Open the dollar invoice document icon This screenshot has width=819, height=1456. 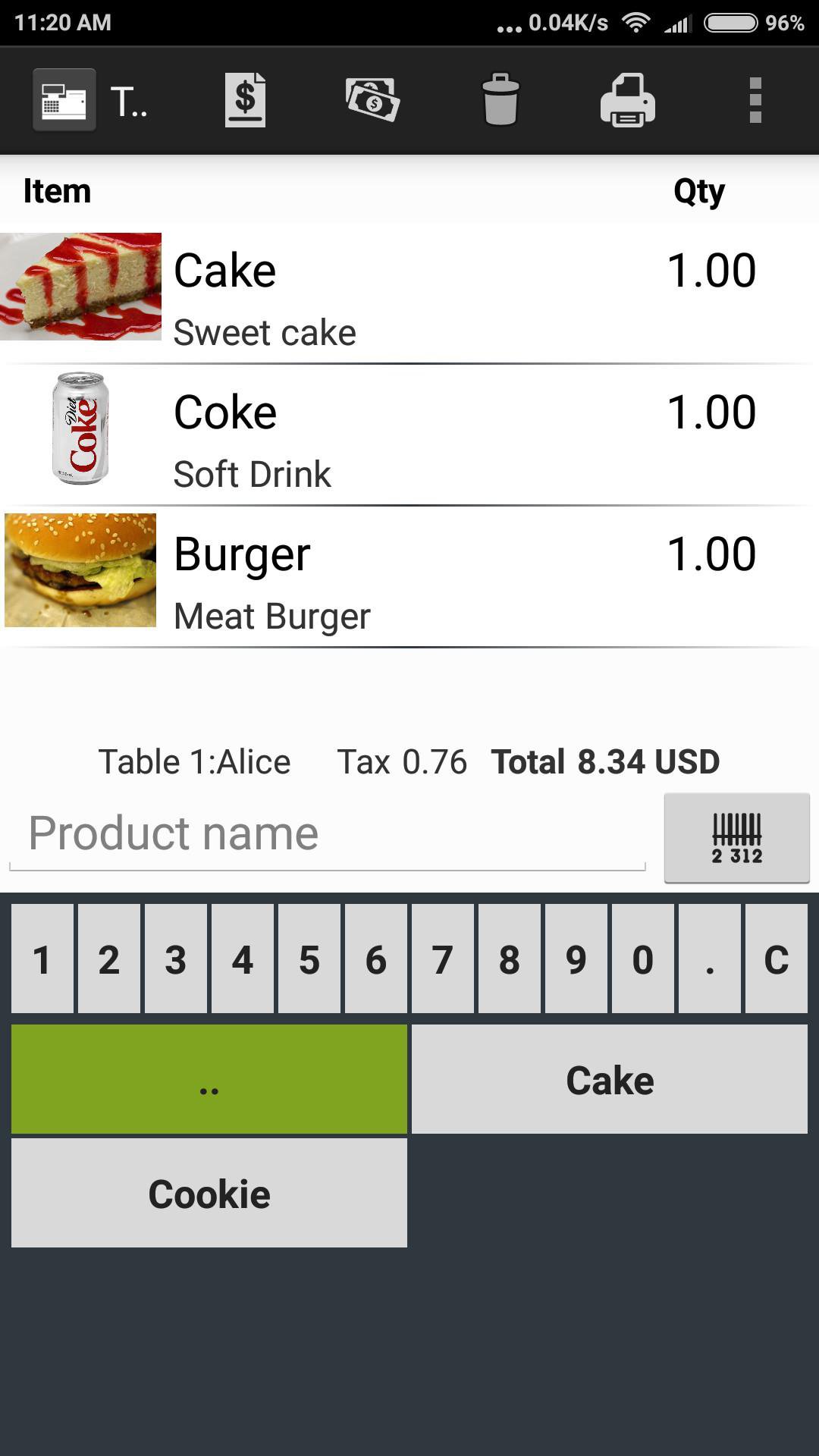pyautogui.click(x=245, y=100)
